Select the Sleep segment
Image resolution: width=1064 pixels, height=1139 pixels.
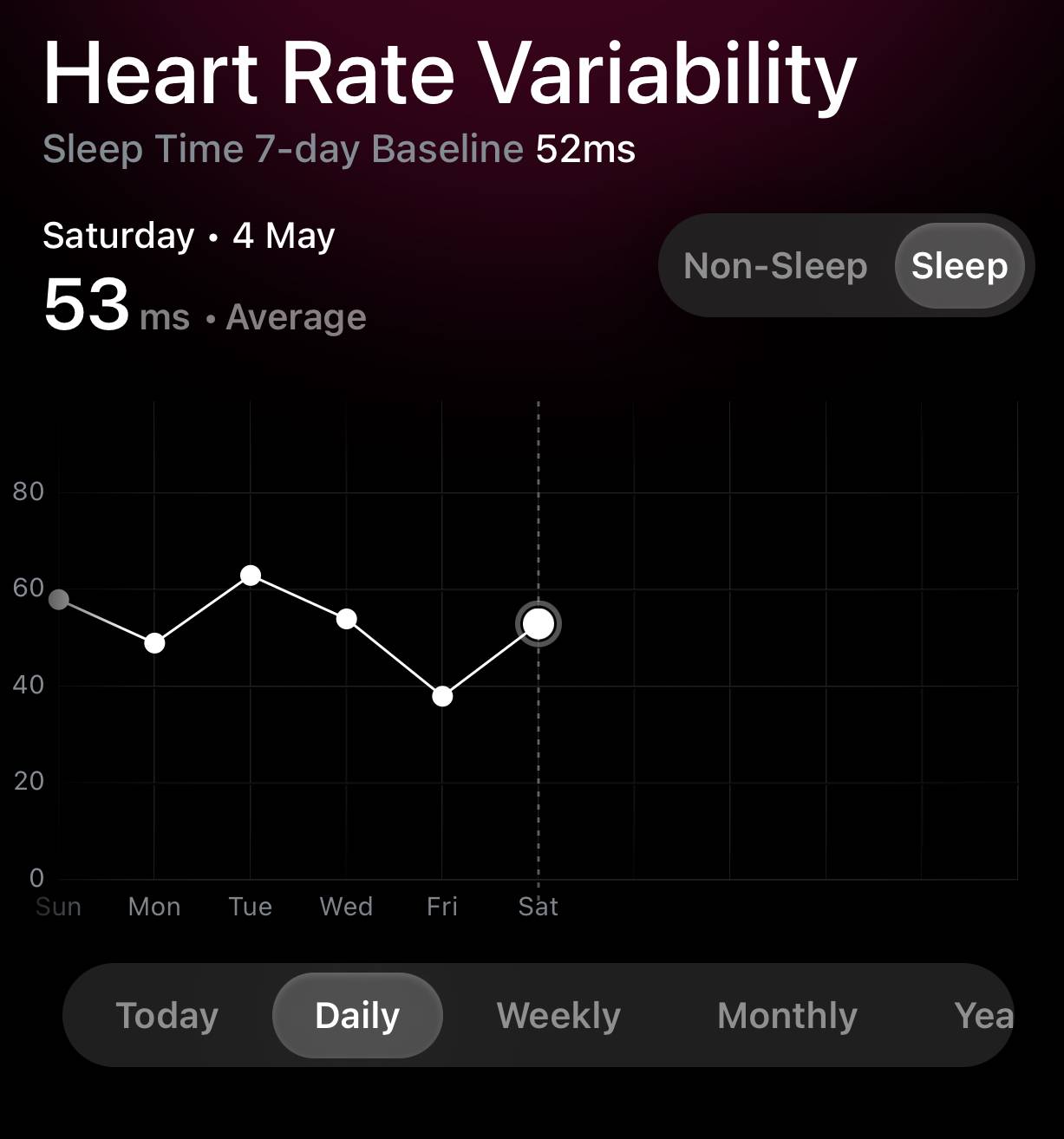958,266
